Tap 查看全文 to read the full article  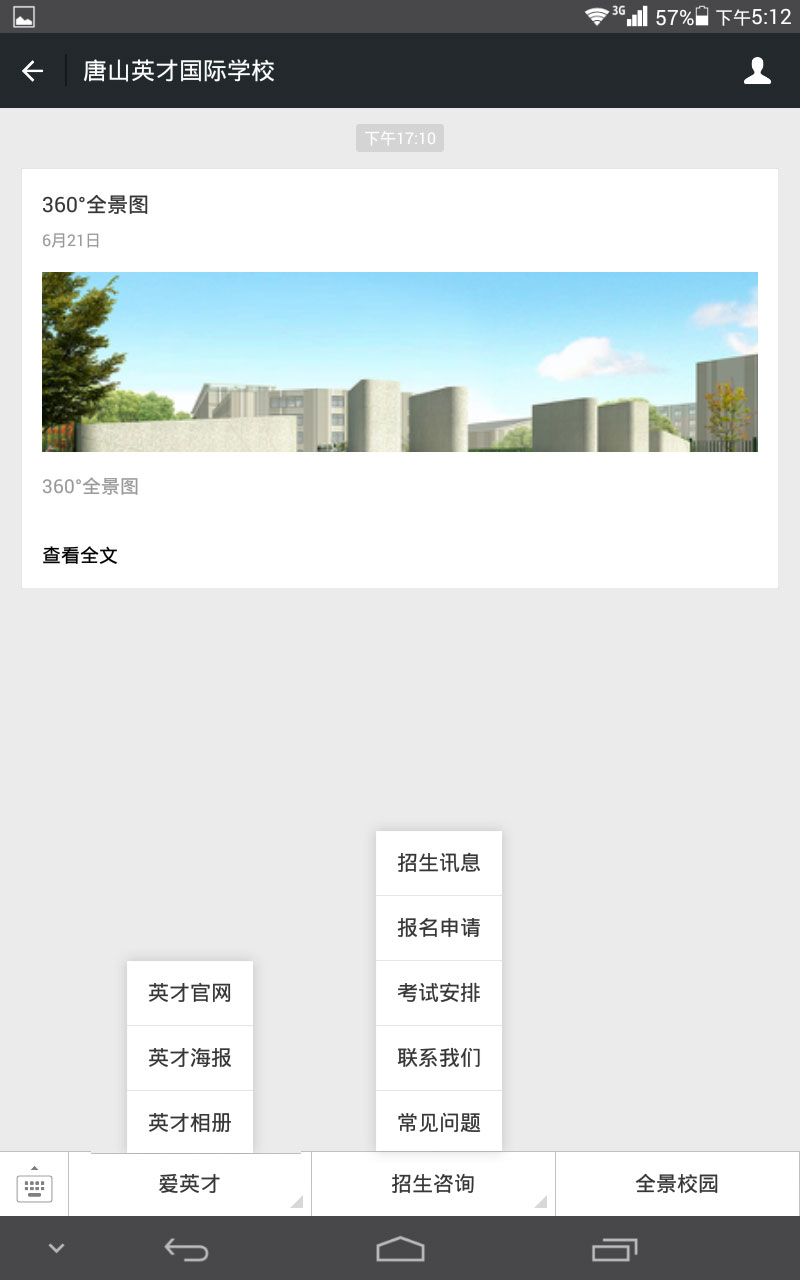point(80,555)
